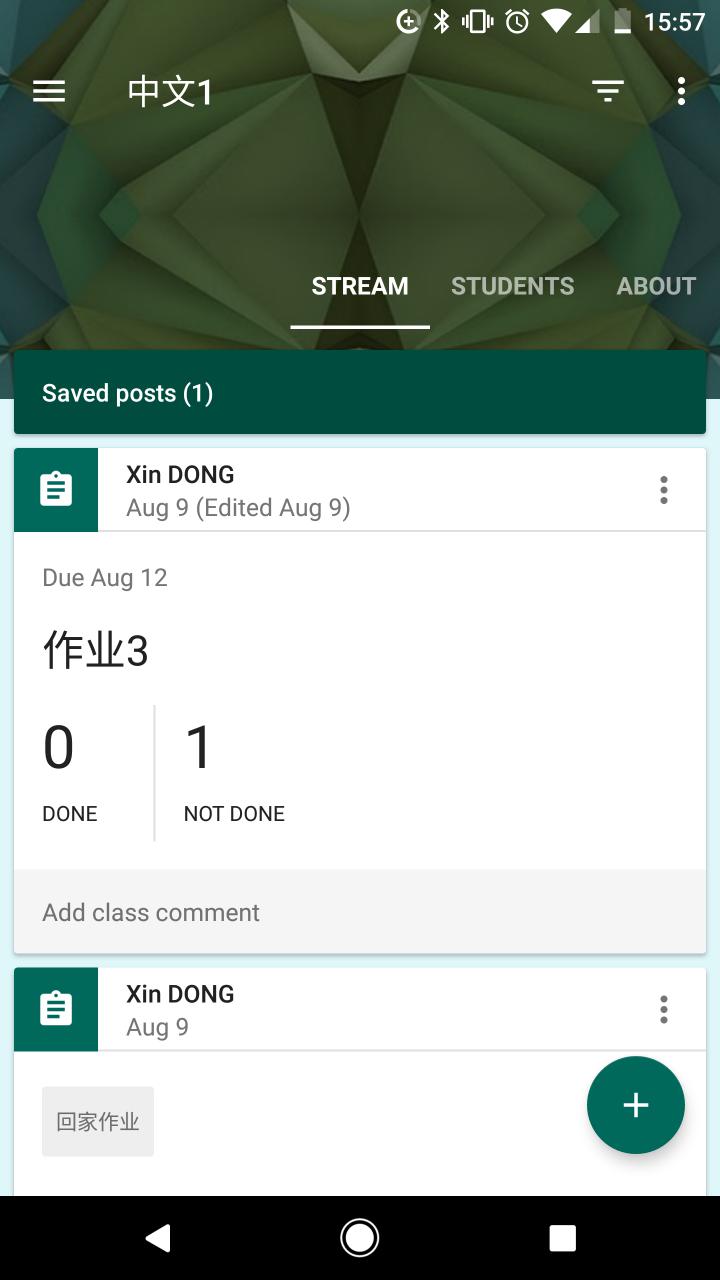Open options for the 作业3 assignment
This screenshot has width=720, height=1280.
(663, 489)
